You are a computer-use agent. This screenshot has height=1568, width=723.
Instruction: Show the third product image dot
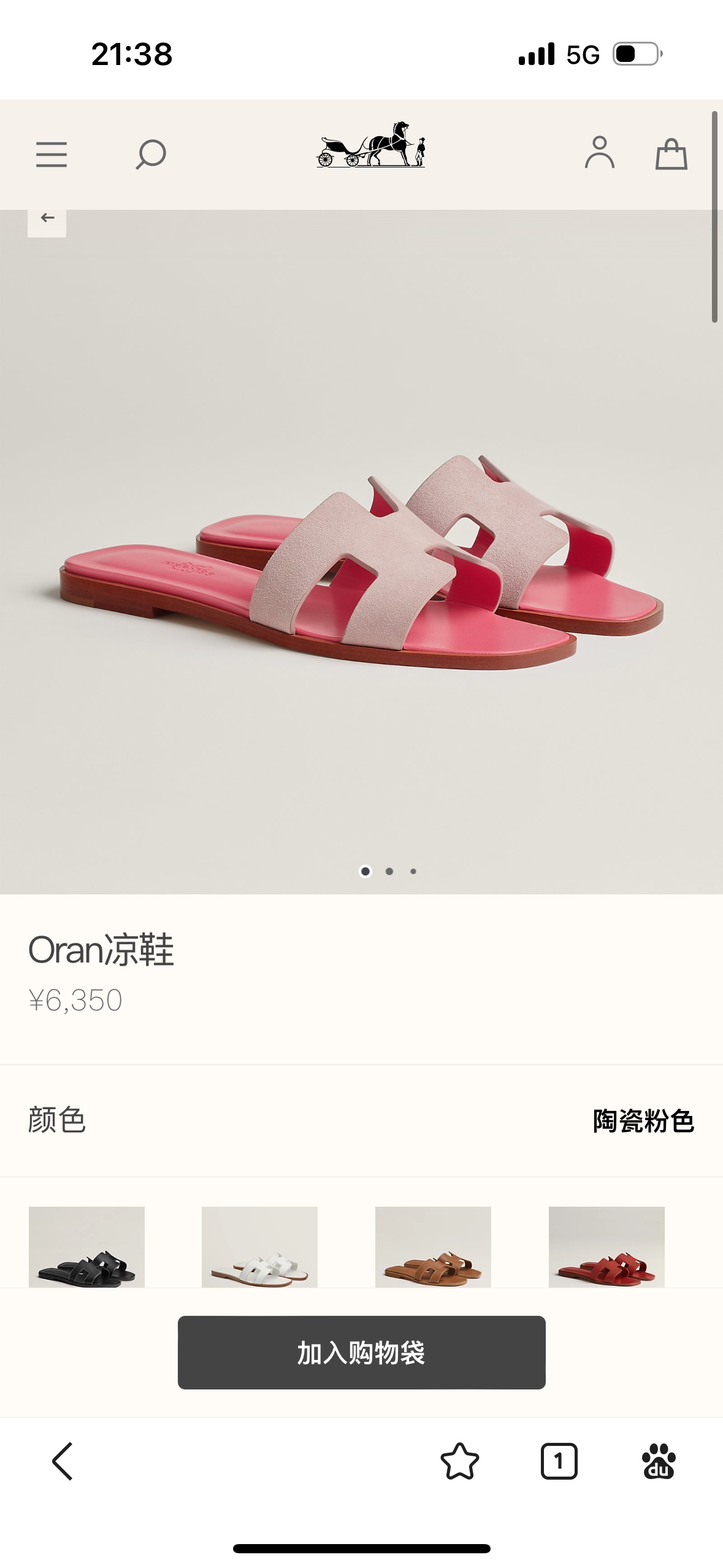pos(413,871)
